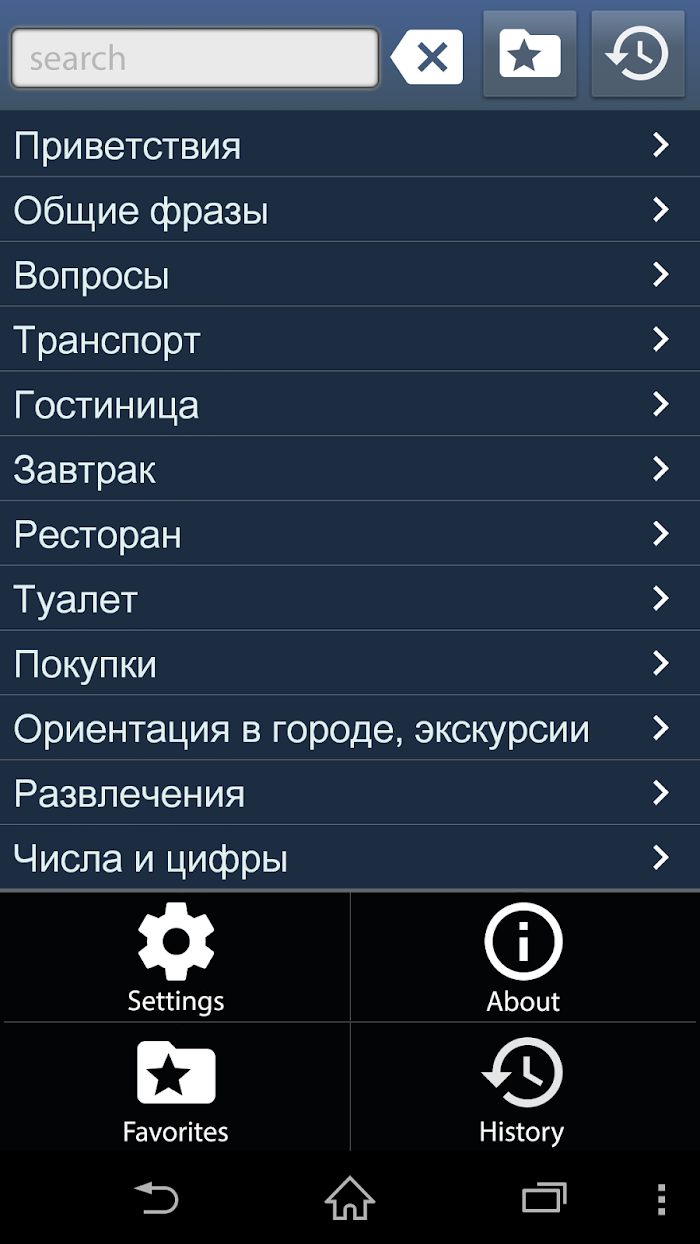Open the Развлечения category

tap(350, 793)
